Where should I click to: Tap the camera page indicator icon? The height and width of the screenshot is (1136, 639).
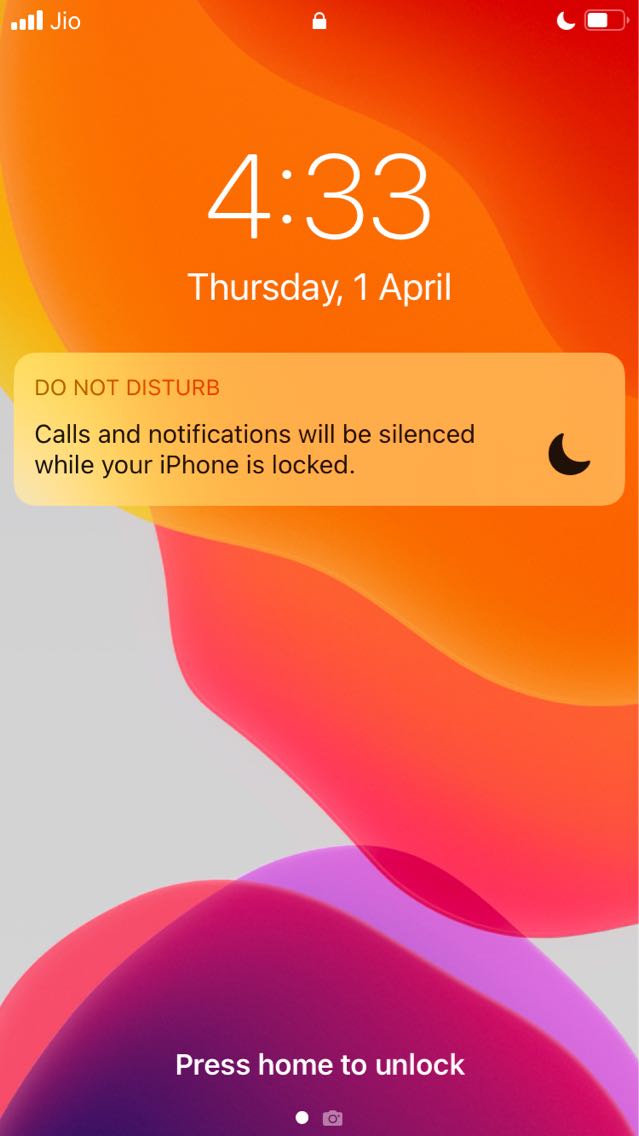pyautogui.click(x=333, y=1118)
